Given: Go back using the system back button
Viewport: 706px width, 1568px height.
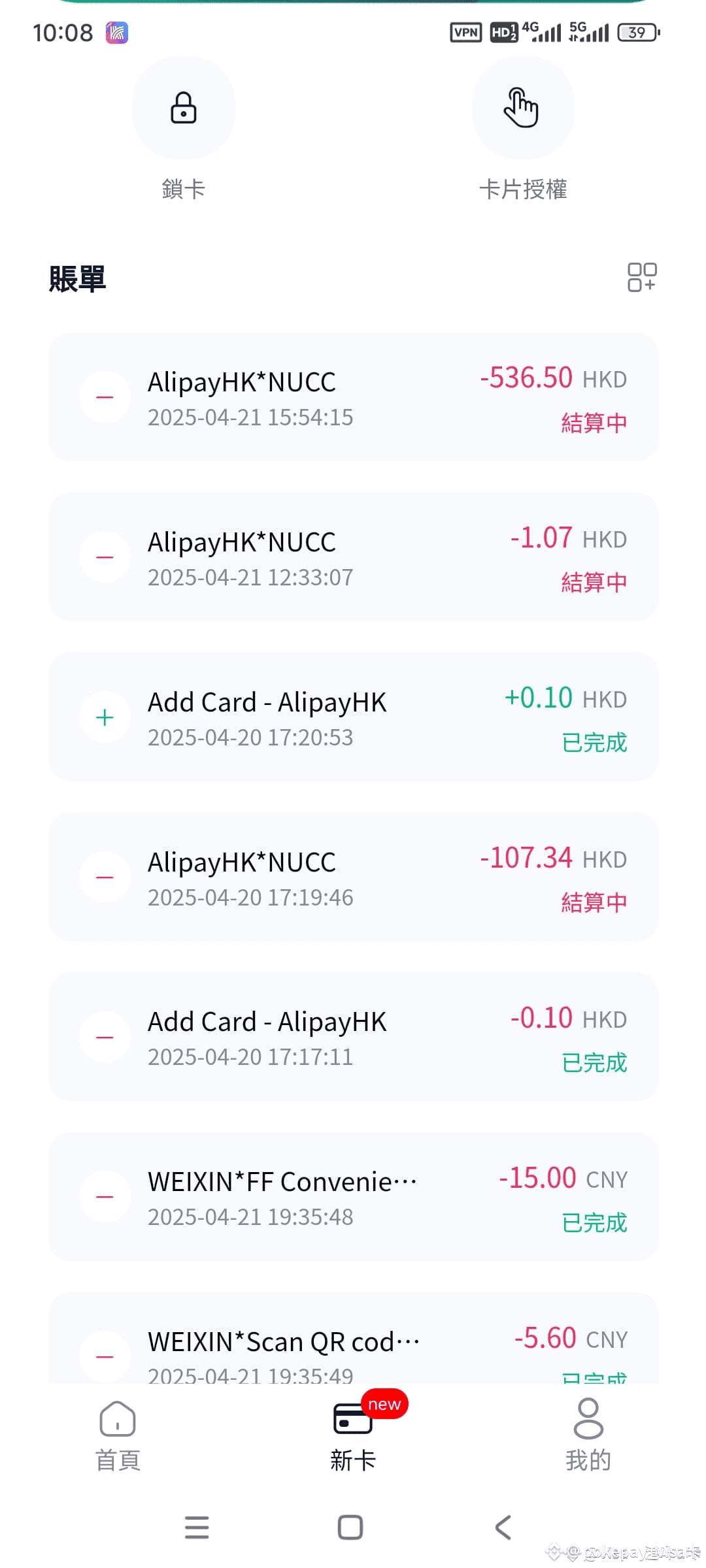Looking at the screenshot, I should click(x=503, y=1527).
